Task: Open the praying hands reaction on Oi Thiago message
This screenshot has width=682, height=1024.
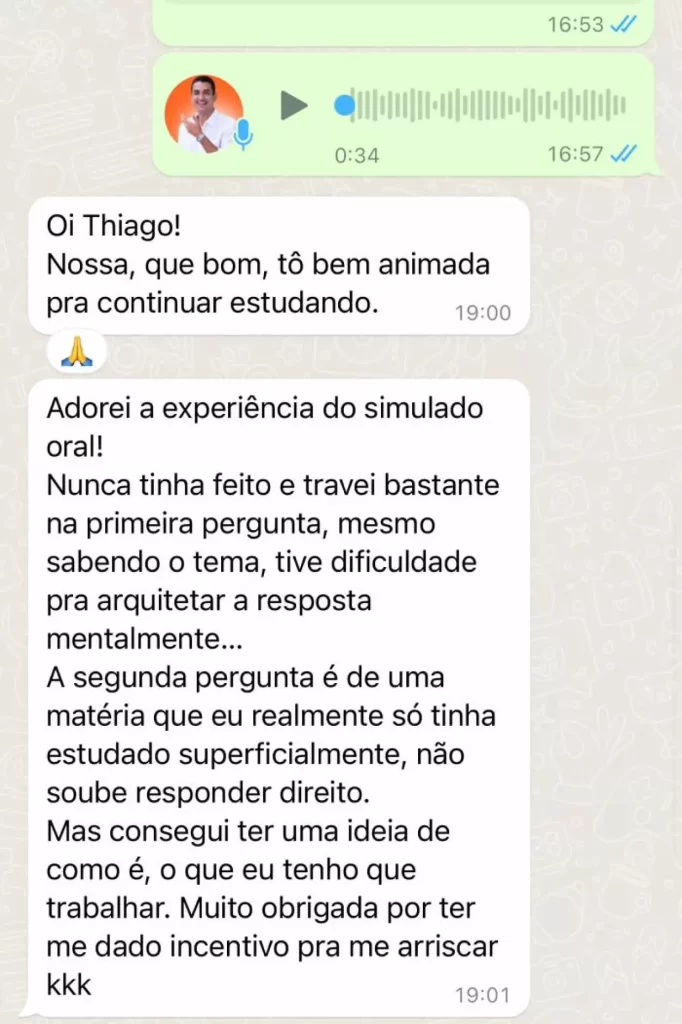Action: click(x=76, y=351)
